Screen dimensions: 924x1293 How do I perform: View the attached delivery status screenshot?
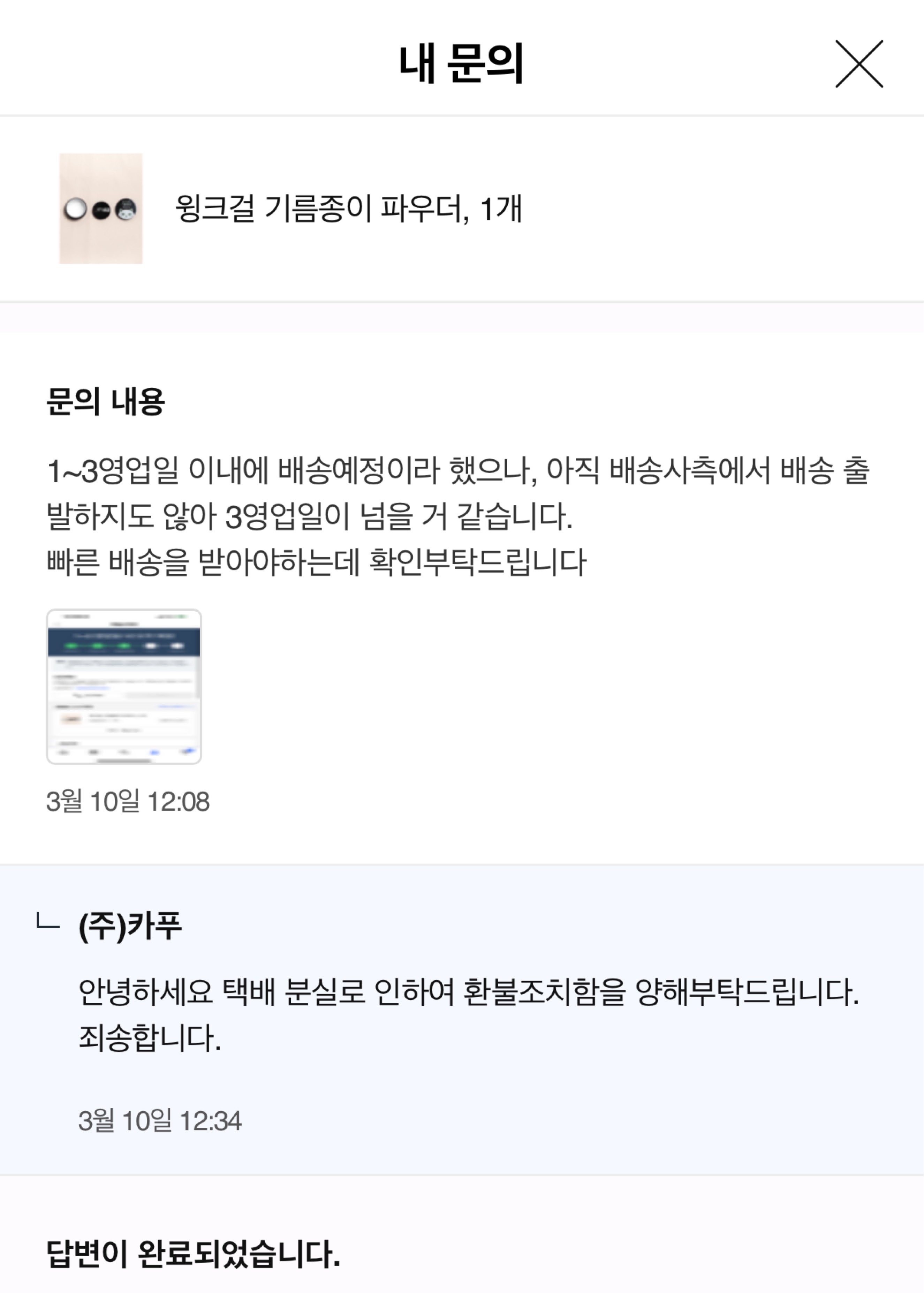coord(124,686)
